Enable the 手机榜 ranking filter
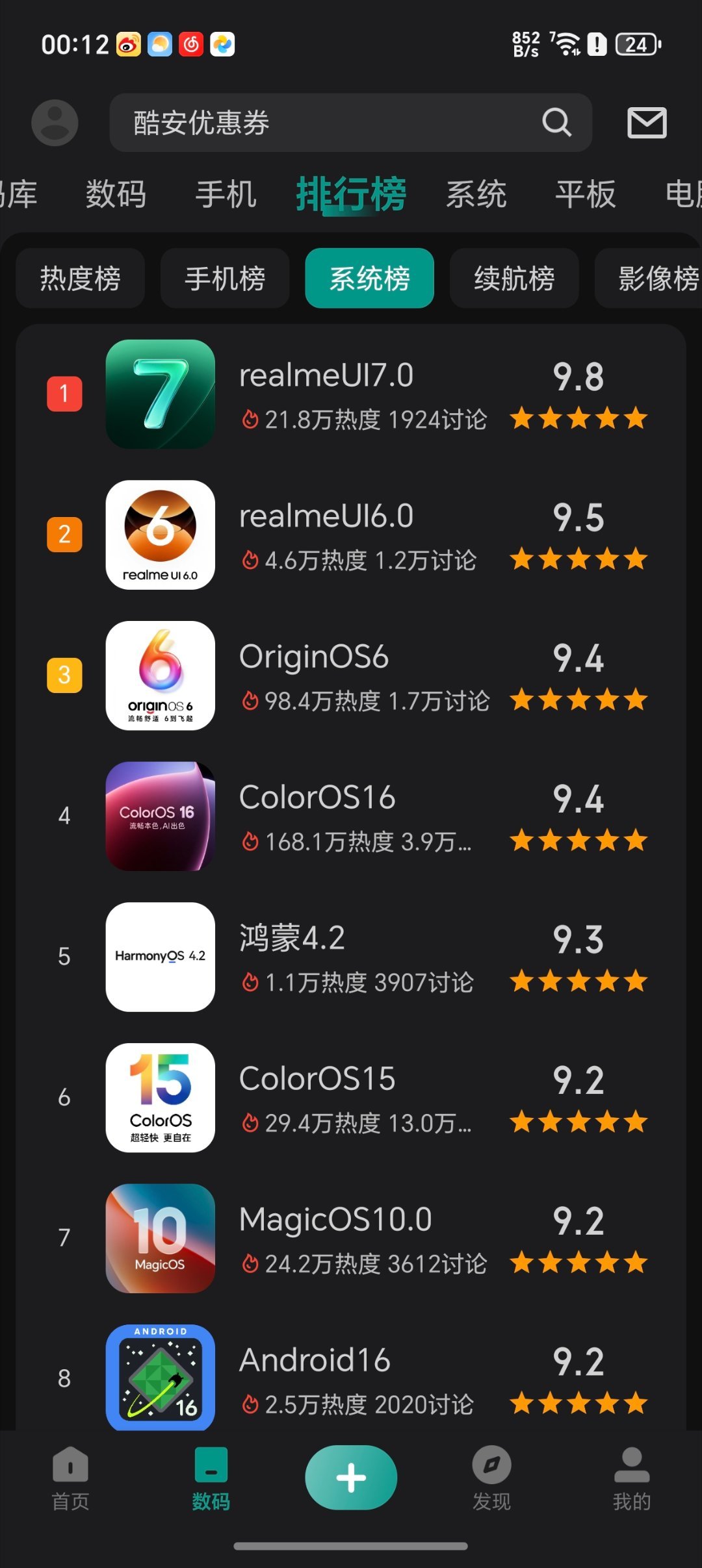Viewport: 702px width, 1568px height. tap(224, 278)
